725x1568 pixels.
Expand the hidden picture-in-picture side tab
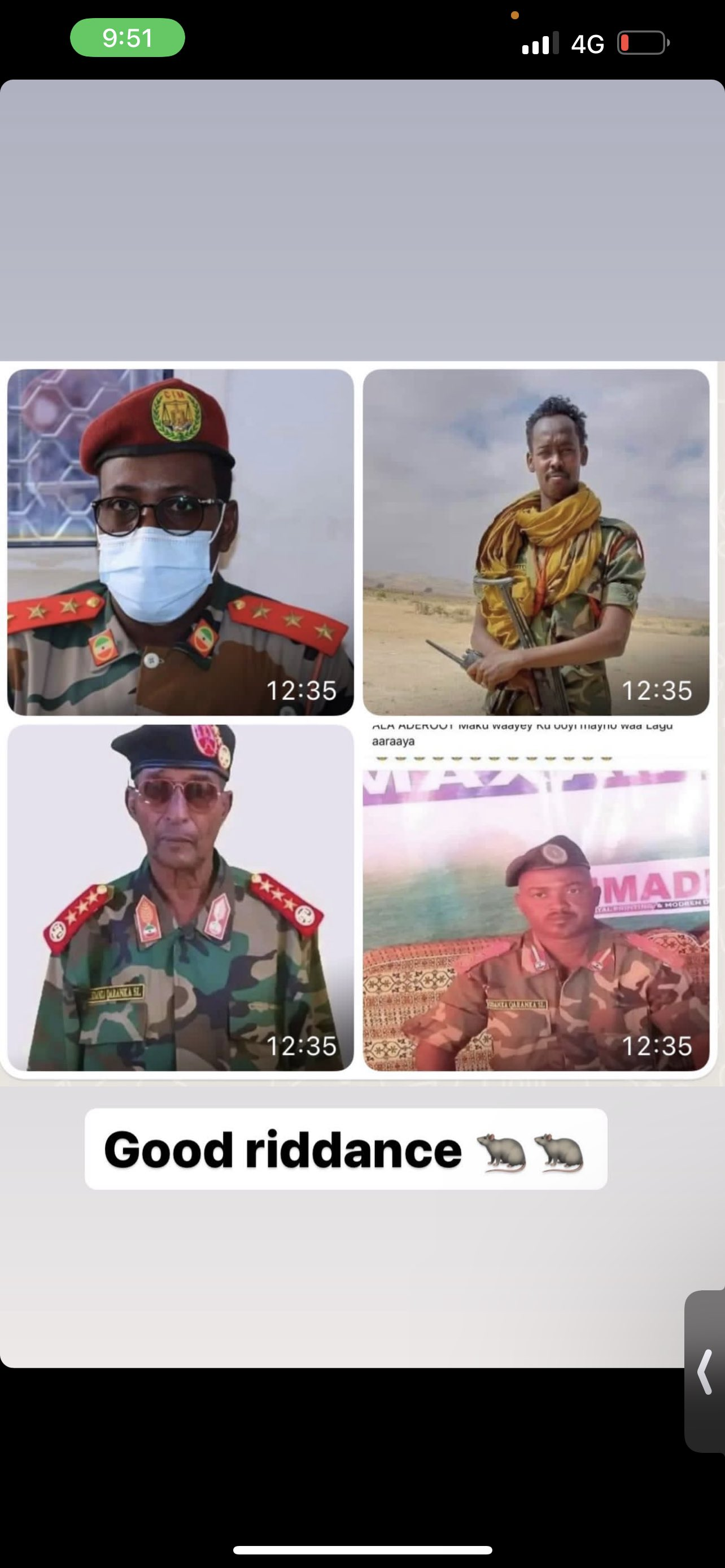click(x=705, y=1372)
